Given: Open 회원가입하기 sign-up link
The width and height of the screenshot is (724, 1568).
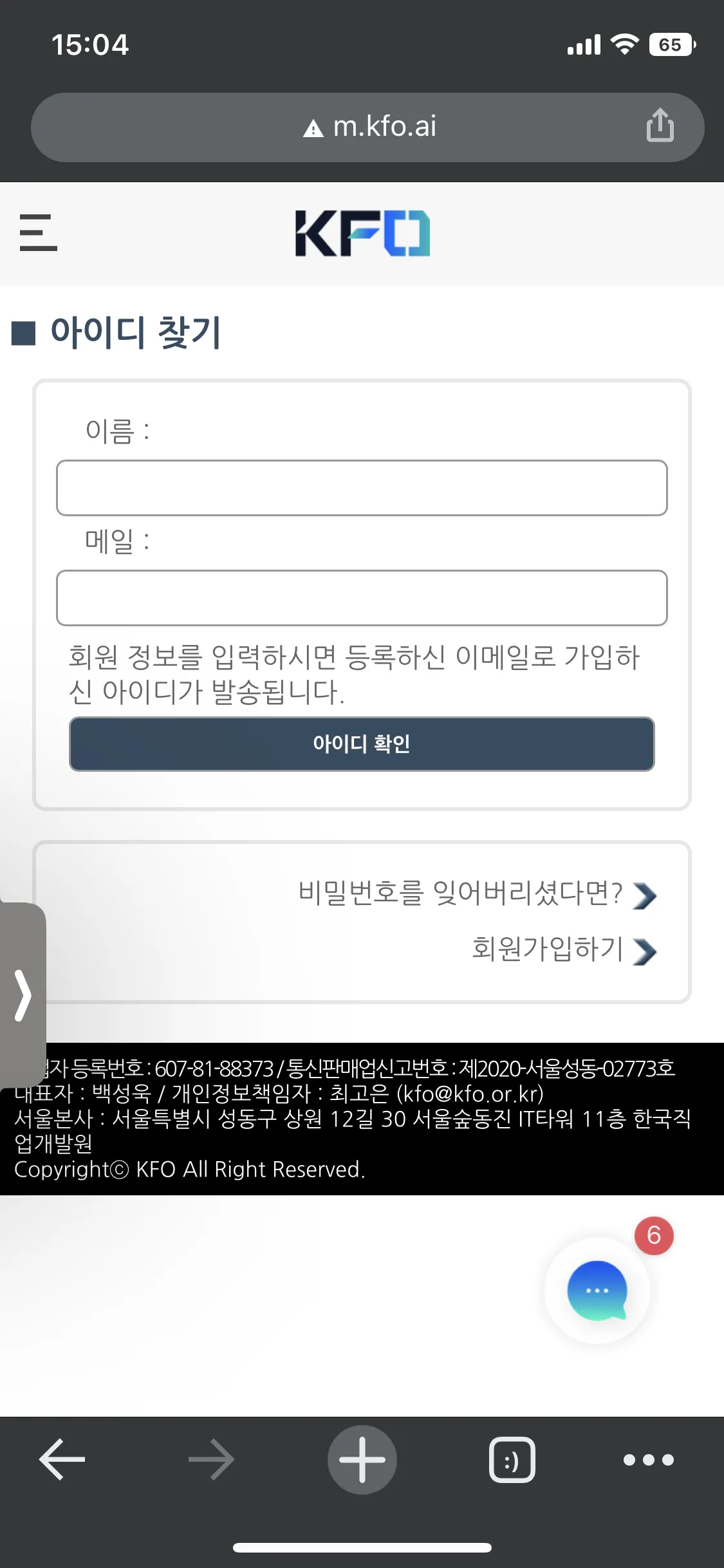Looking at the screenshot, I should coord(563,950).
